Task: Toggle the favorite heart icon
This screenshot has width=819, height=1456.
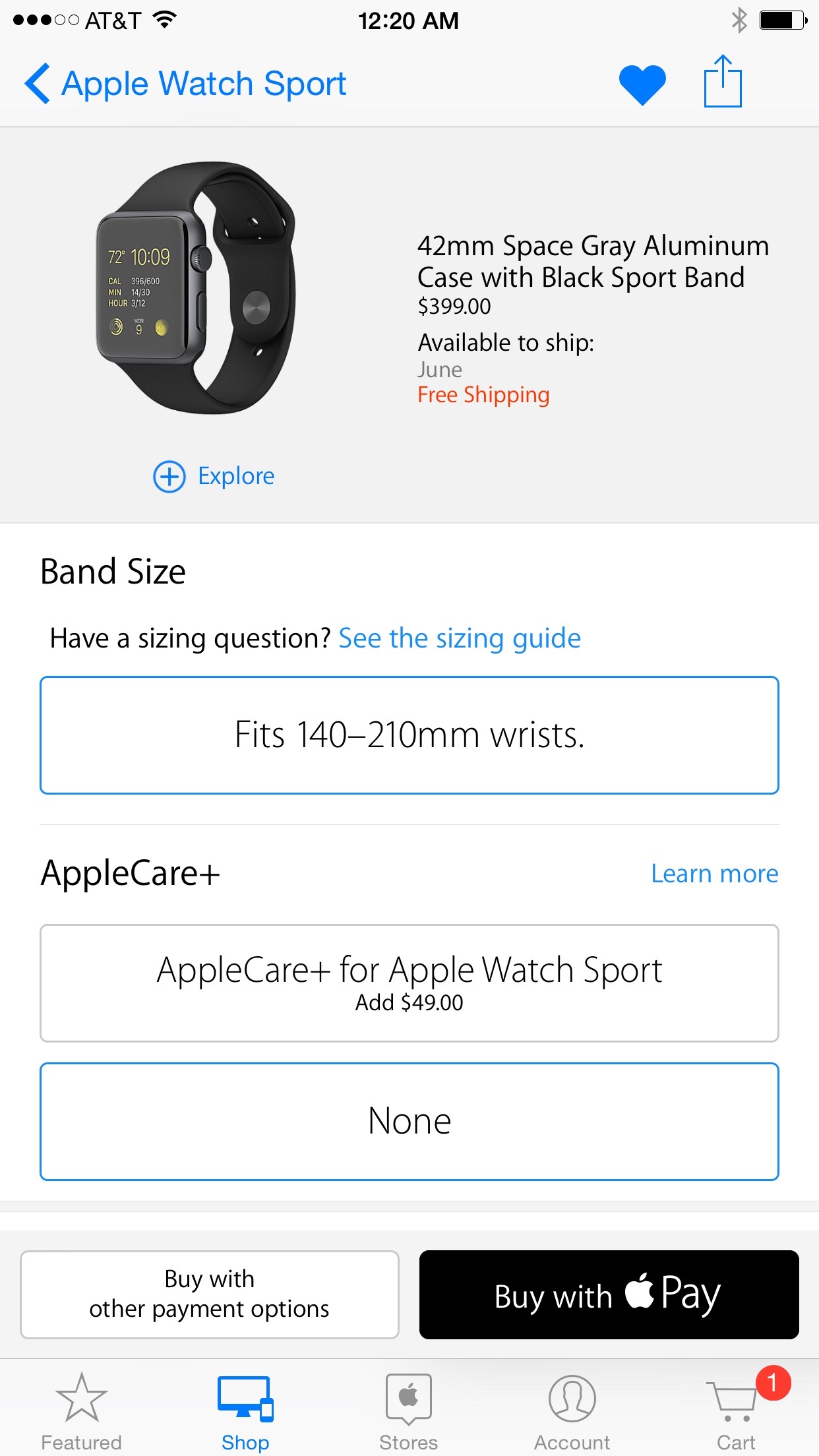Action: (x=642, y=84)
